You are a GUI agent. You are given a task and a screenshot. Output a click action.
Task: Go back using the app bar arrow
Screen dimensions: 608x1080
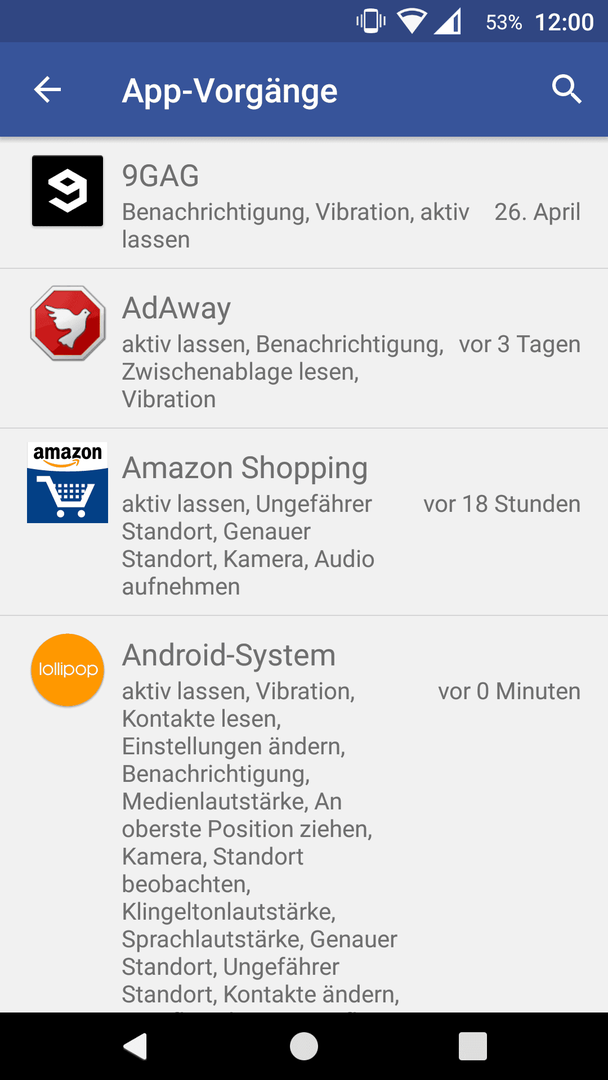pos(48,90)
